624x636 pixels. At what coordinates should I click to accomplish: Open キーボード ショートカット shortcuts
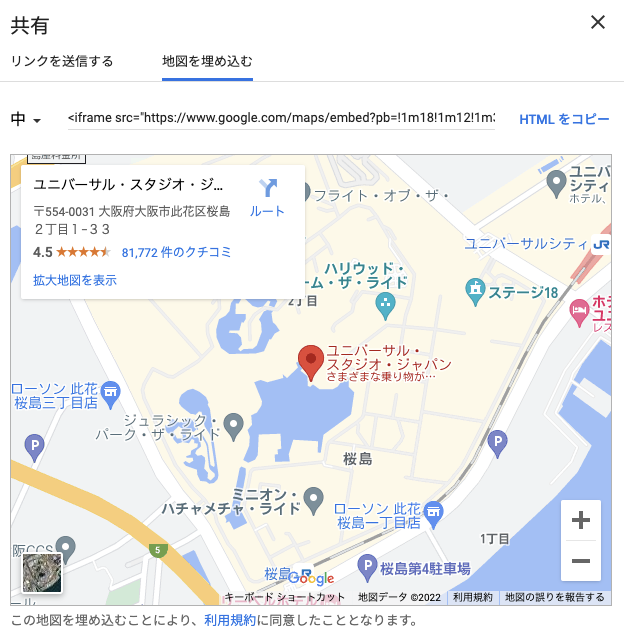pos(285,597)
